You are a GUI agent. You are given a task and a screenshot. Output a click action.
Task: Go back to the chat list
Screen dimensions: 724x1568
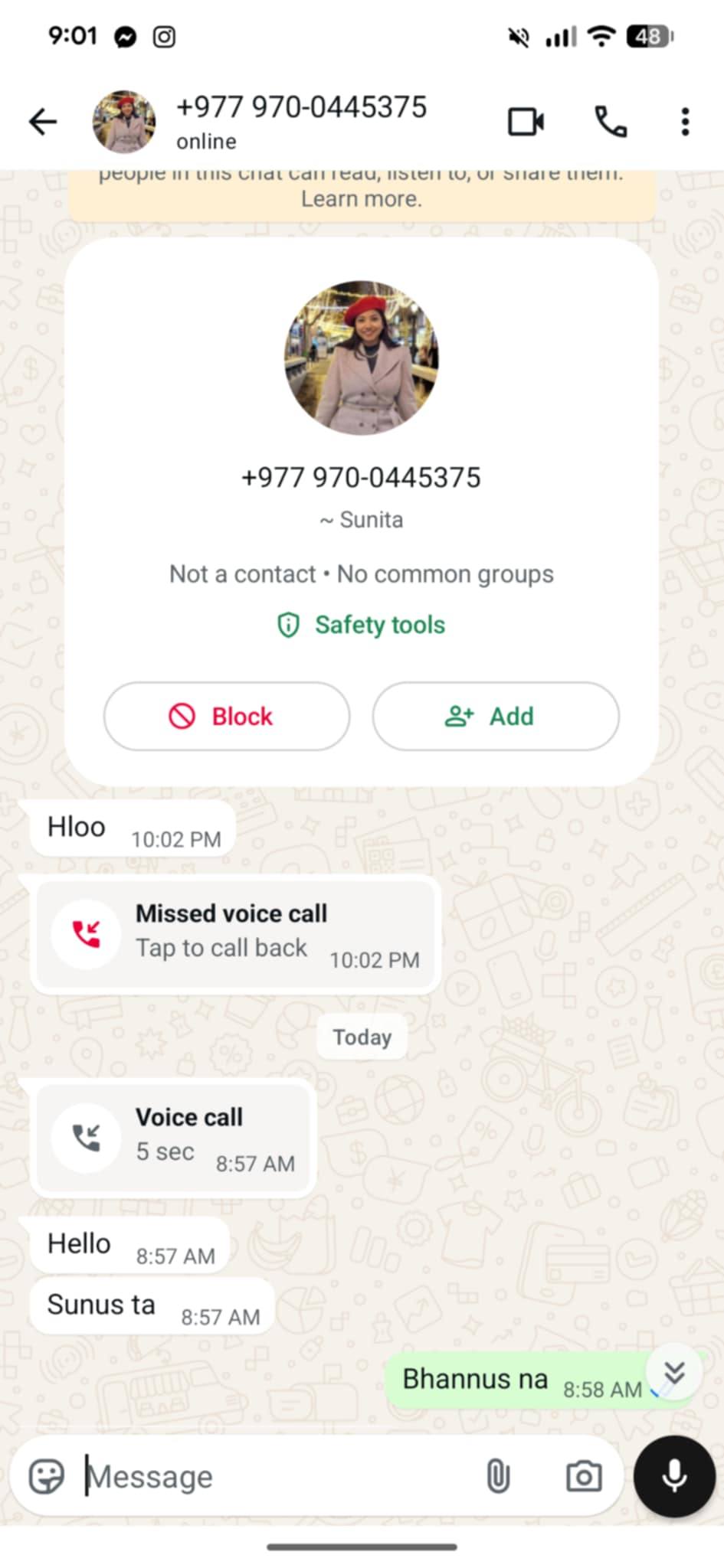pyautogui.click(x=43, y=122)
